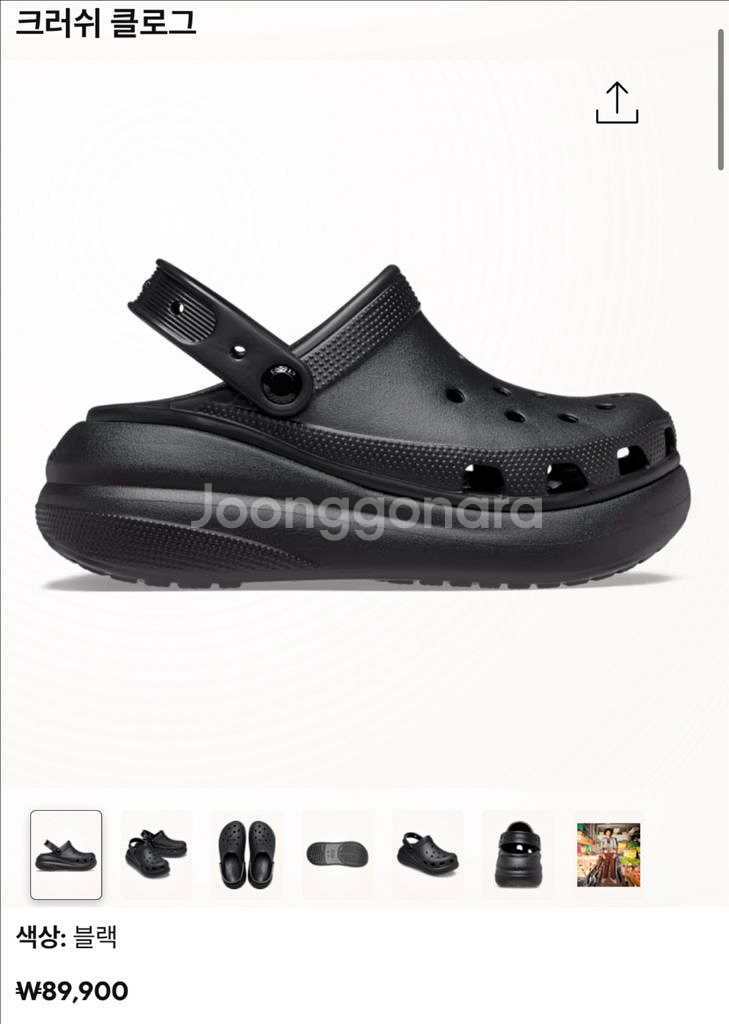
Task: Open the top-down pair view thumbnail
Action: point(246,854)
